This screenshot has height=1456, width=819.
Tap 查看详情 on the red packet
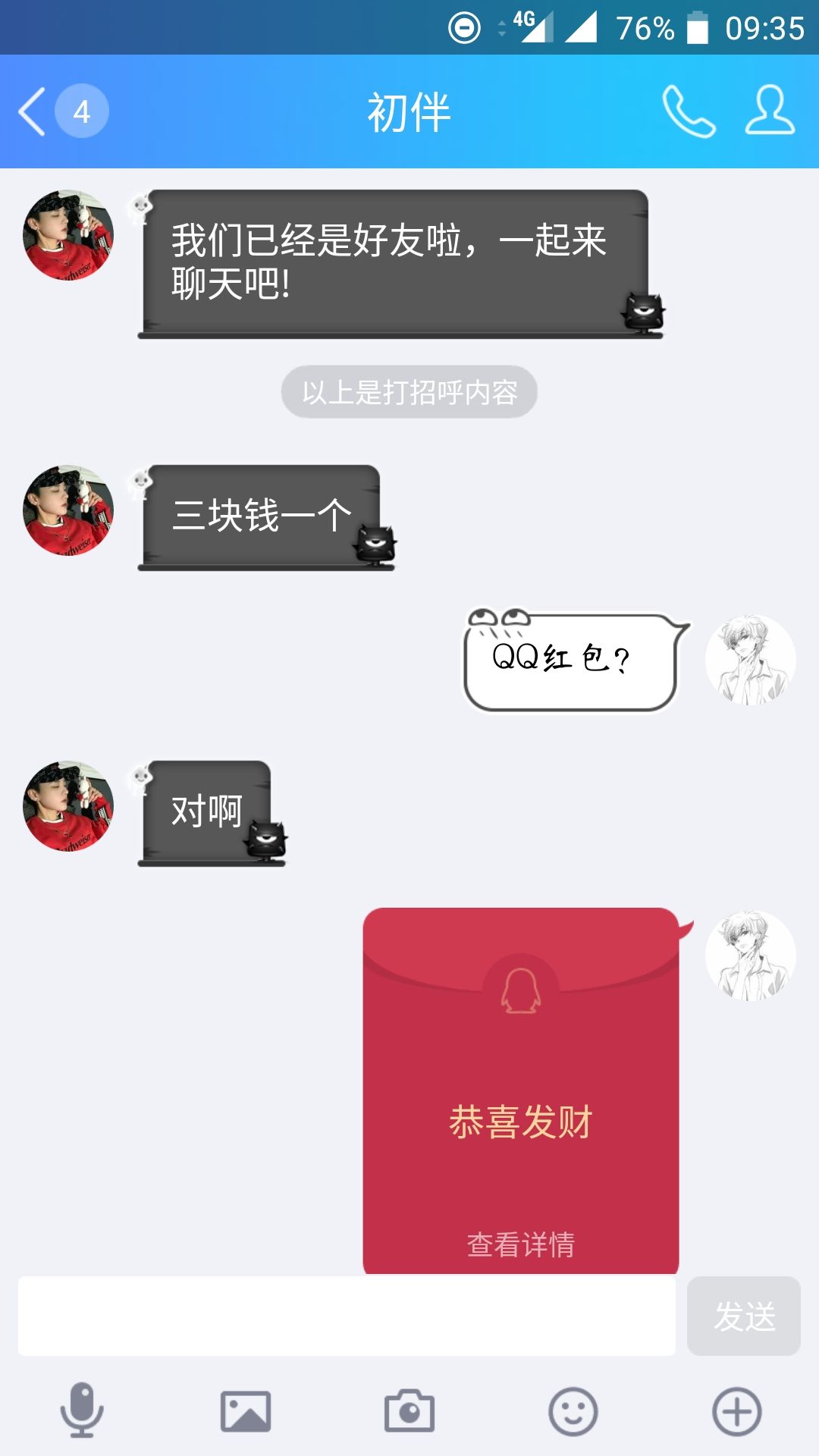tap(521, 1244)
